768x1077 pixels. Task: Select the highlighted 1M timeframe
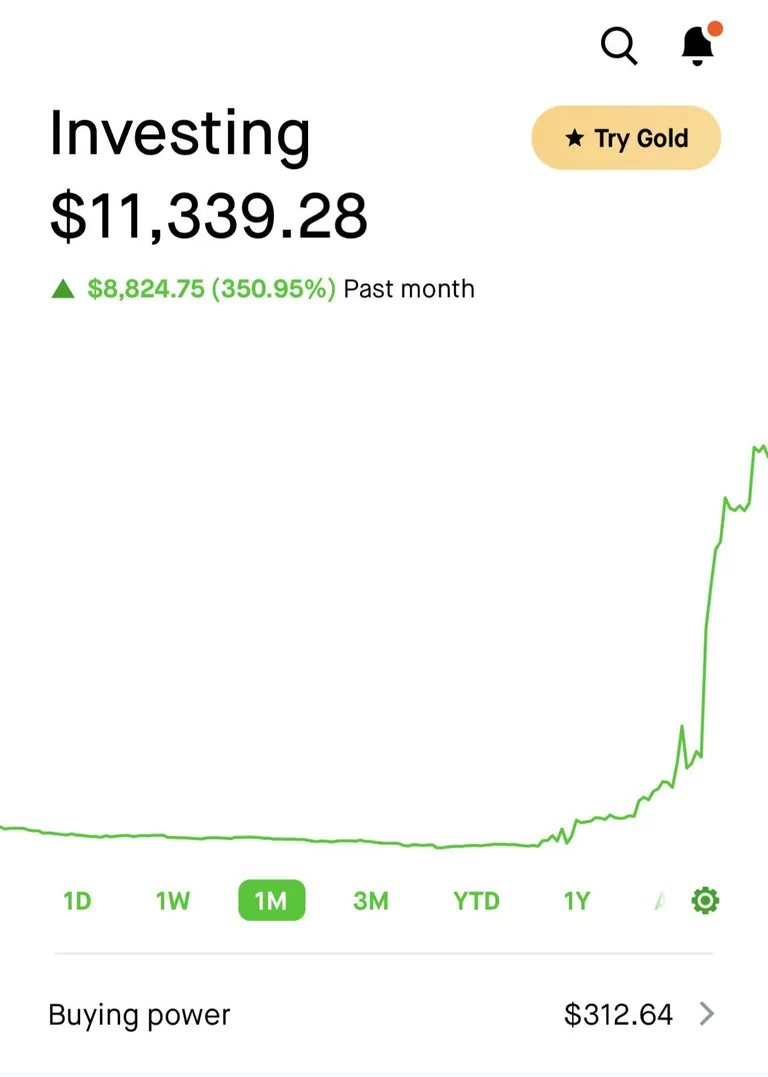click(x=271, y=900)
